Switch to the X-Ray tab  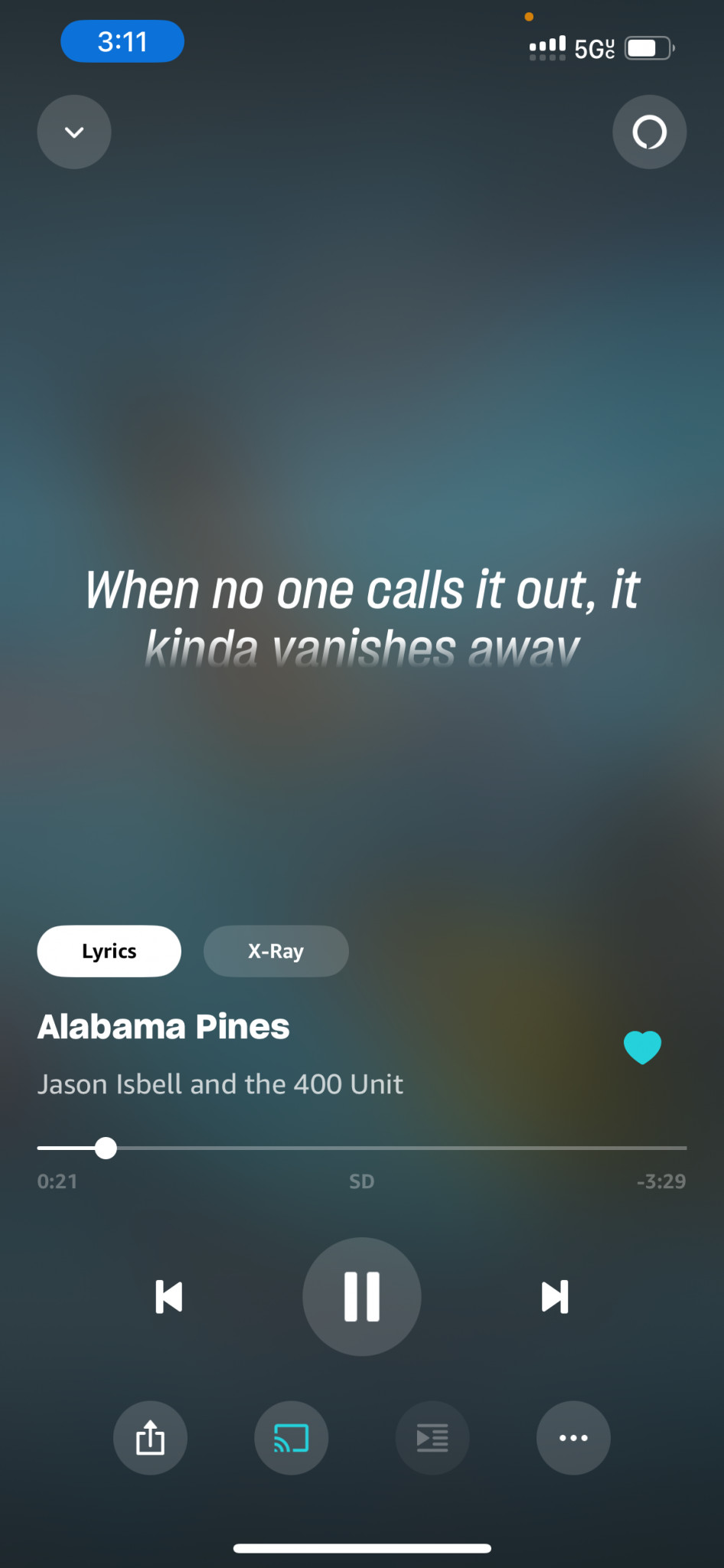click(x=276, y=951)
